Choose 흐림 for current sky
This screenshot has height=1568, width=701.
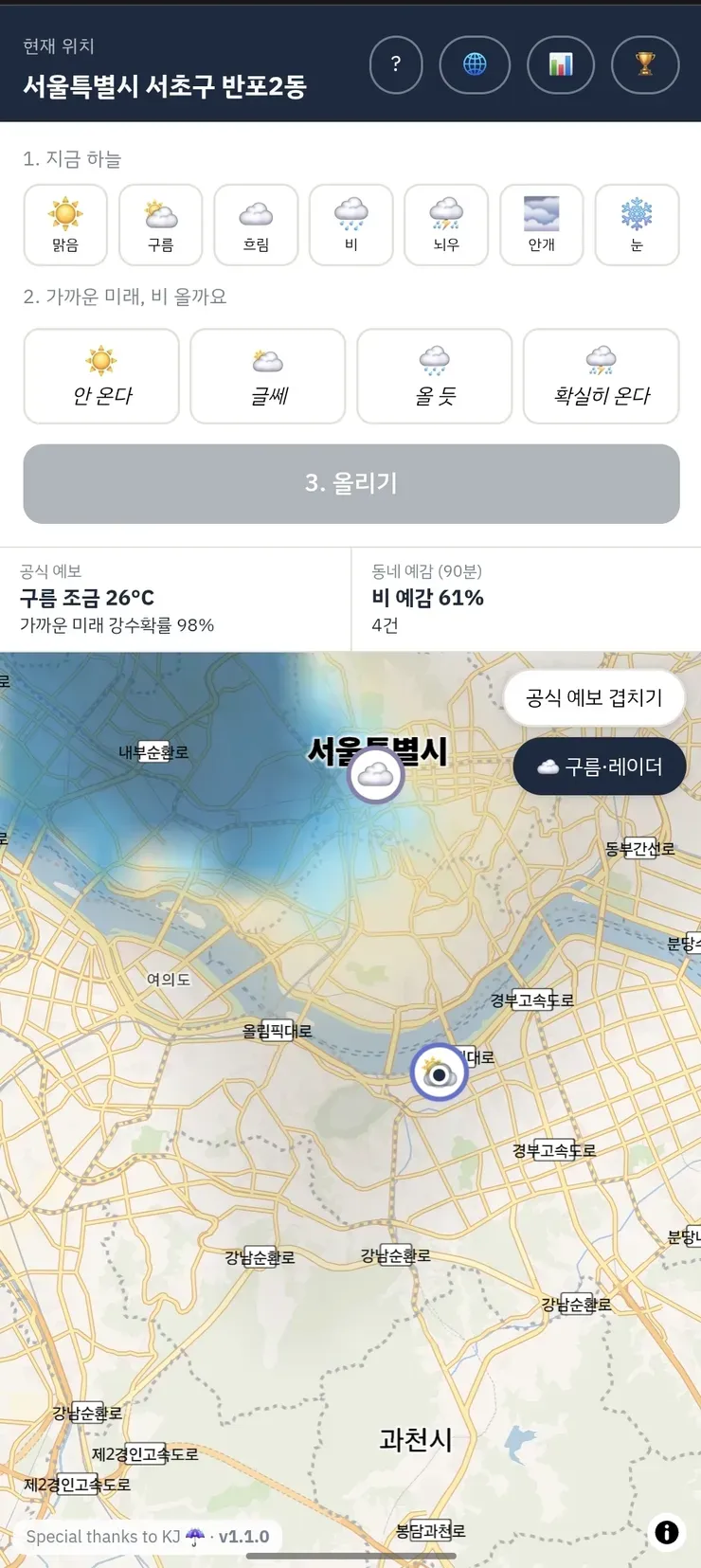[256, 225]
